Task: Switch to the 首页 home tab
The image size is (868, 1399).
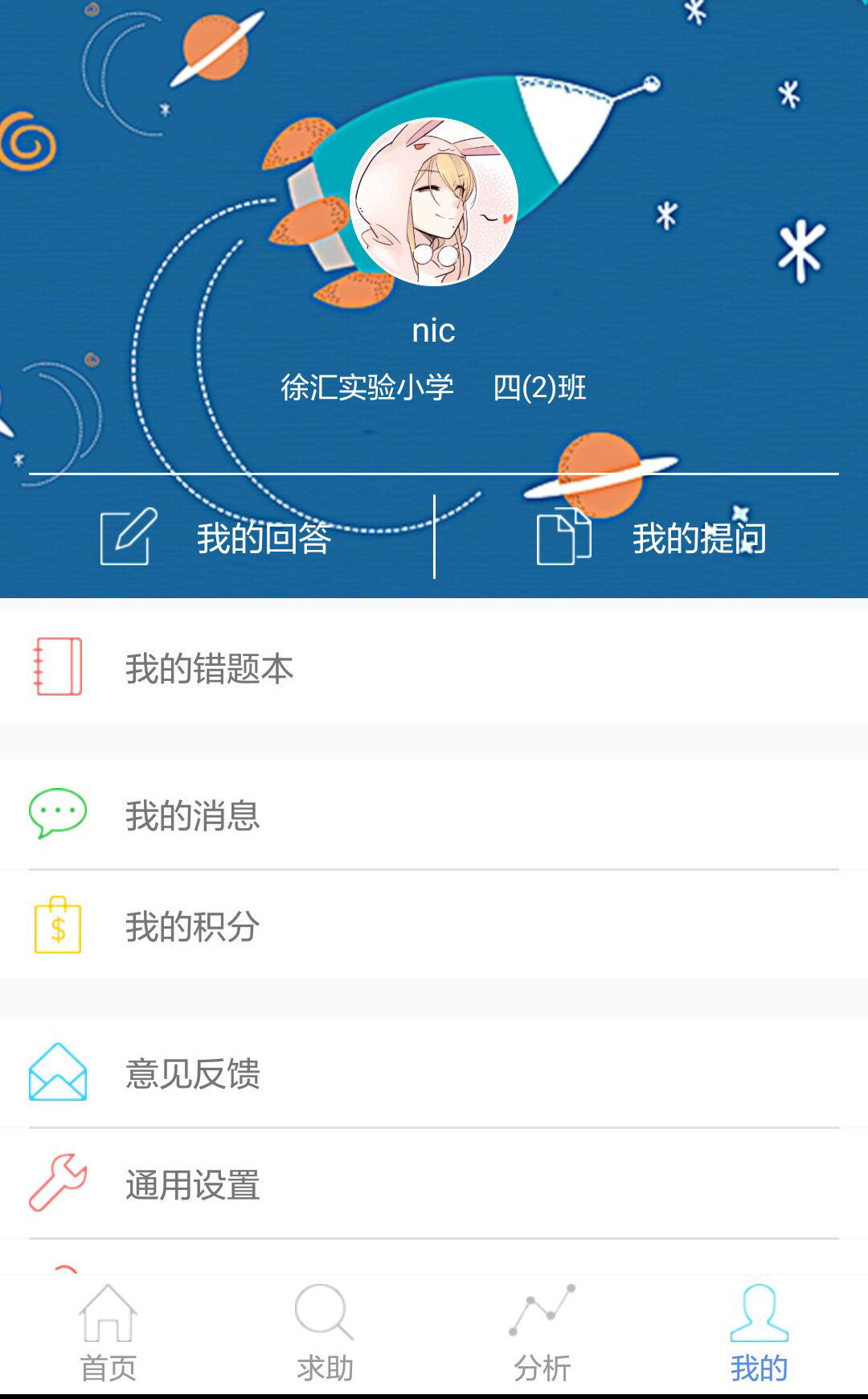Action: 108,1333
